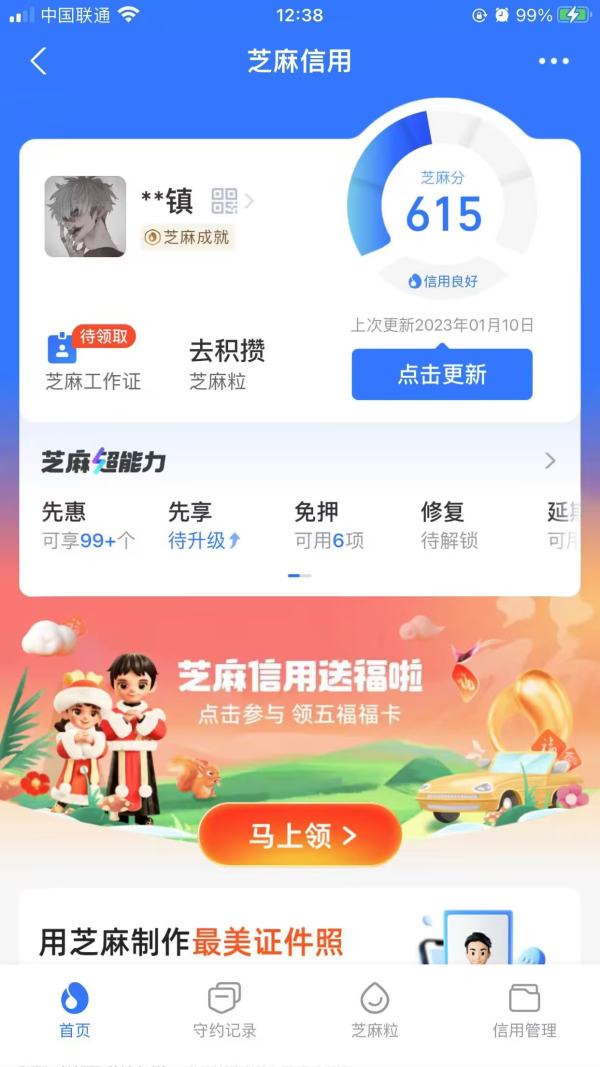Viewport: 600px width, 1067px height.
Task: Open the 先享 待升级 item
Action: (204, 526)
